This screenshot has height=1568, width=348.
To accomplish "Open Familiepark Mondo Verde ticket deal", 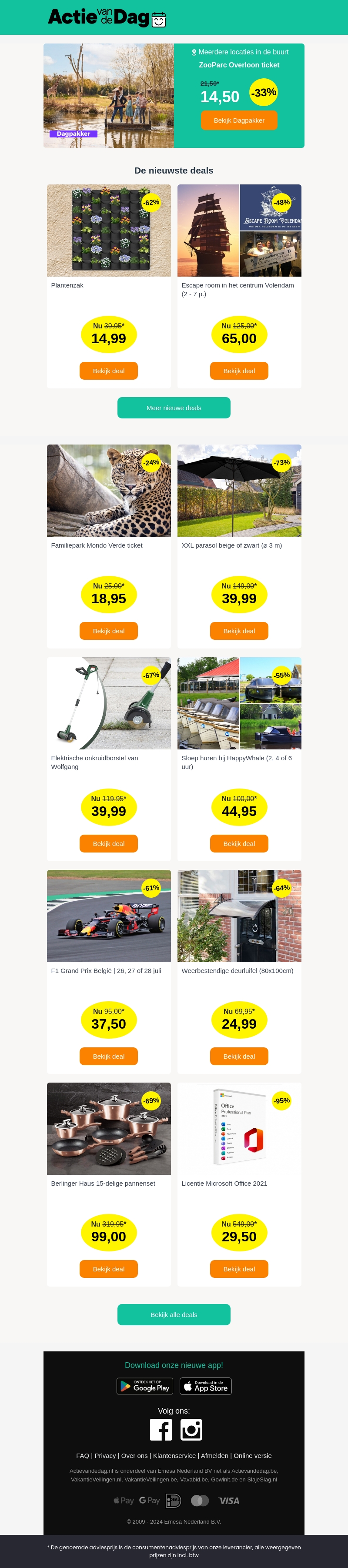I will point(108,631).
